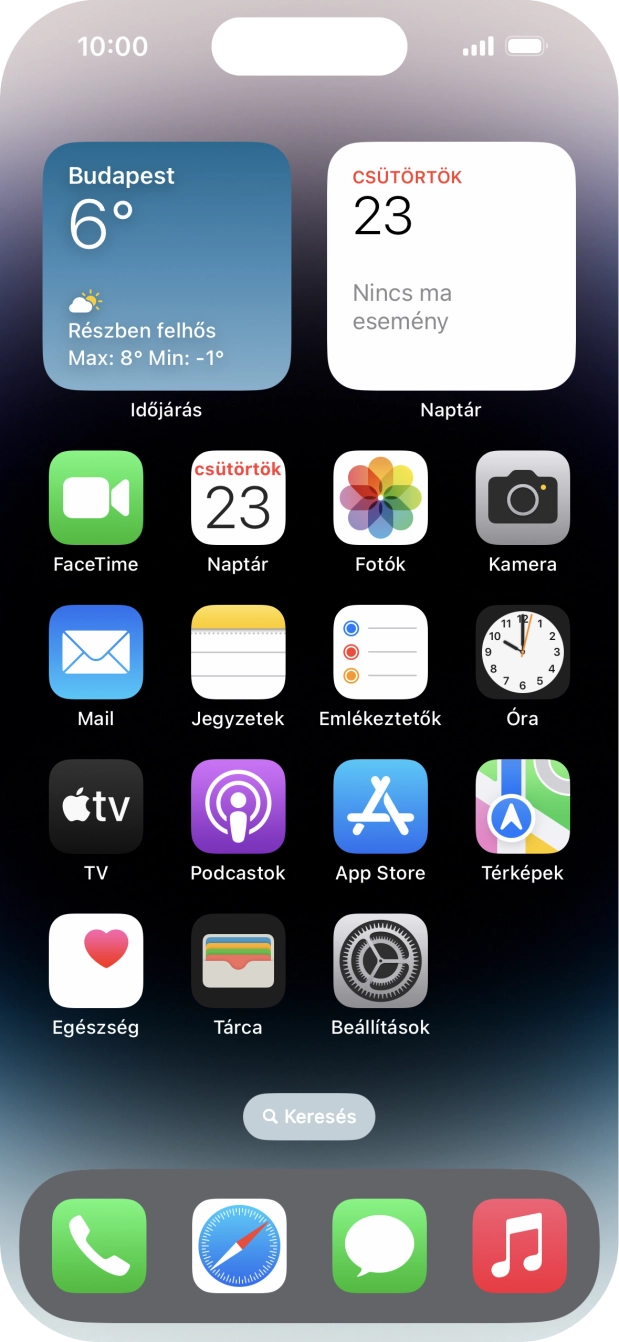The height and width of the screenshot is (1342, 619).
Task: Open the Óra clock app
Action: pyautogui.click(x=522, y=652)
